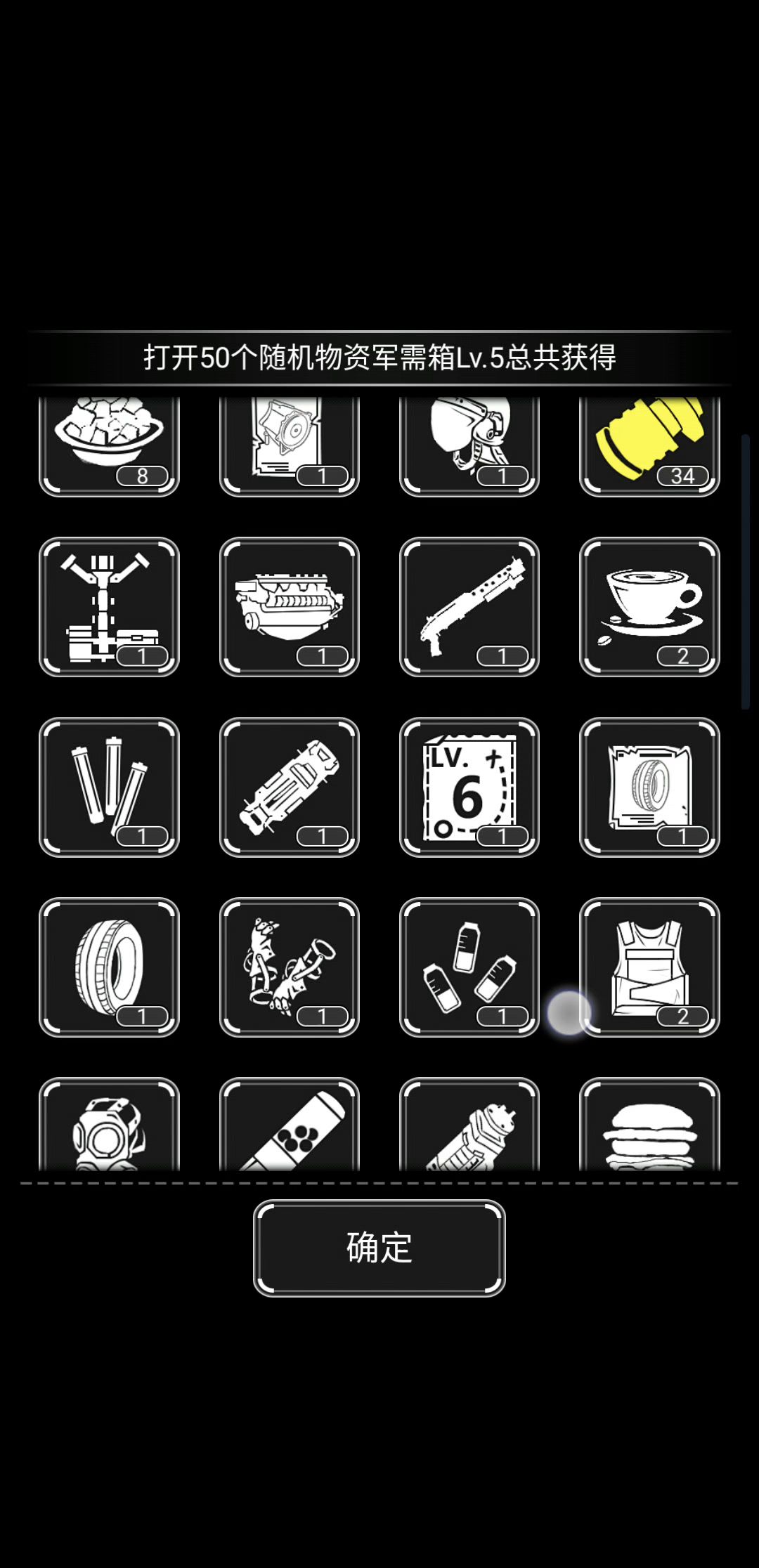Open the gas mask item tile
This screenshot has height=1568, width=759.
tap(109, 1124)
